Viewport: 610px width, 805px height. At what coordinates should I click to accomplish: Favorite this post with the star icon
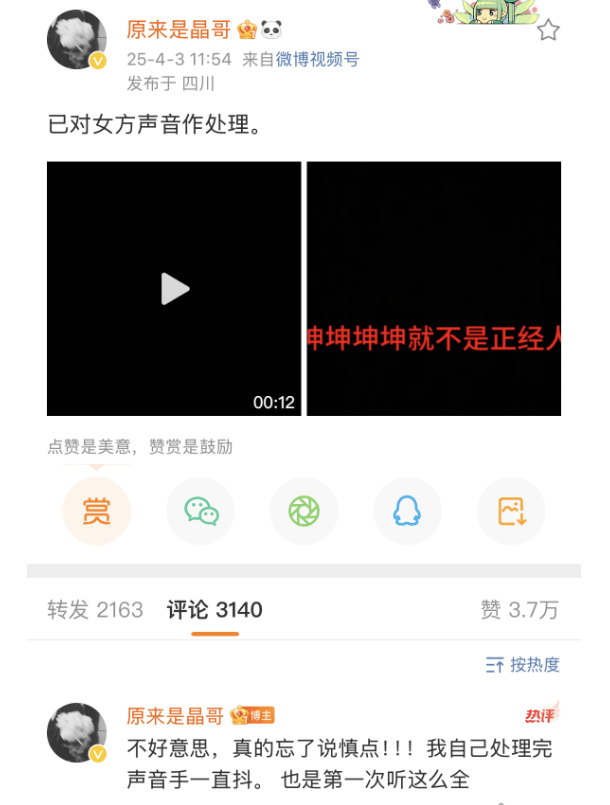point(548,30)
